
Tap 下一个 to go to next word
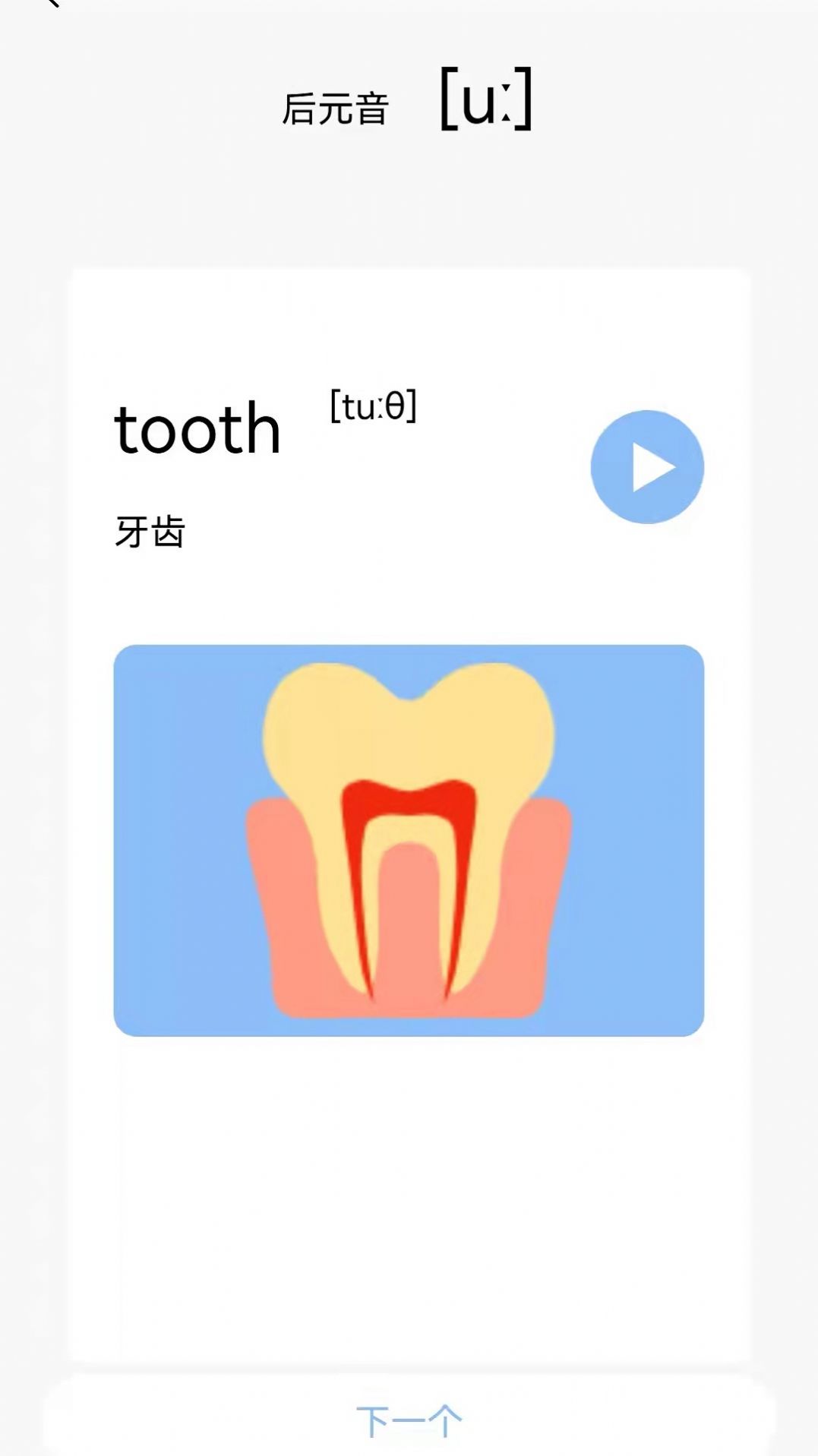[x=409, y=1419]
